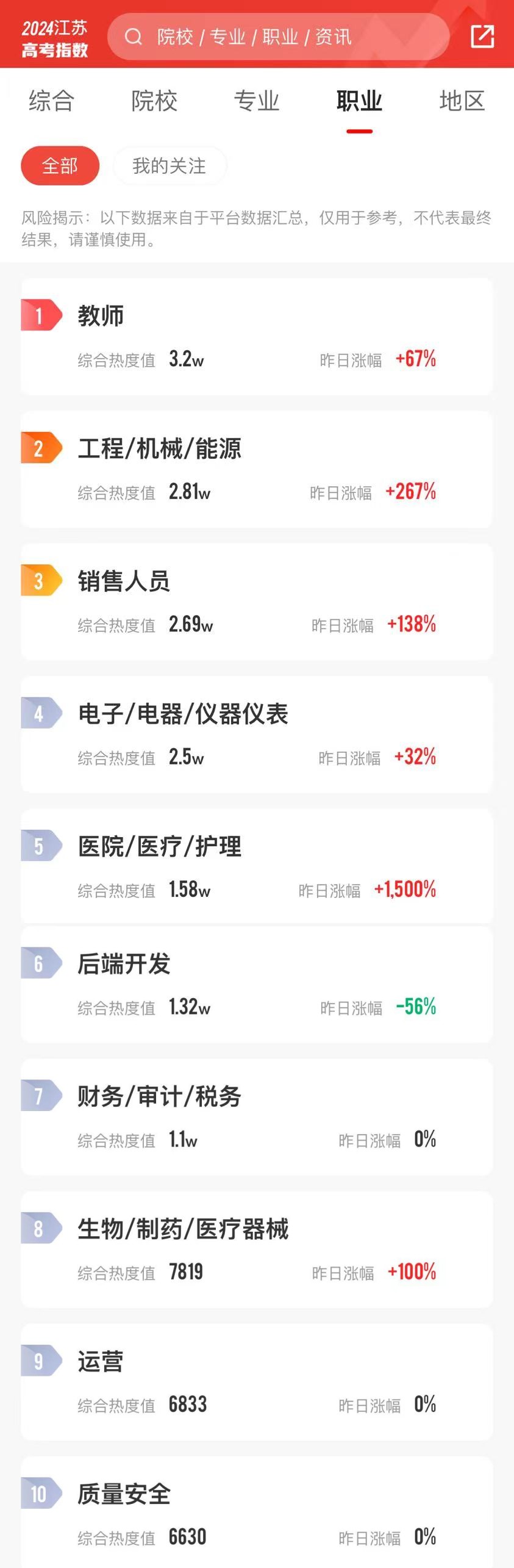Tap the 院校/专业/职业/资讯 search box

(x=277, y=37)
